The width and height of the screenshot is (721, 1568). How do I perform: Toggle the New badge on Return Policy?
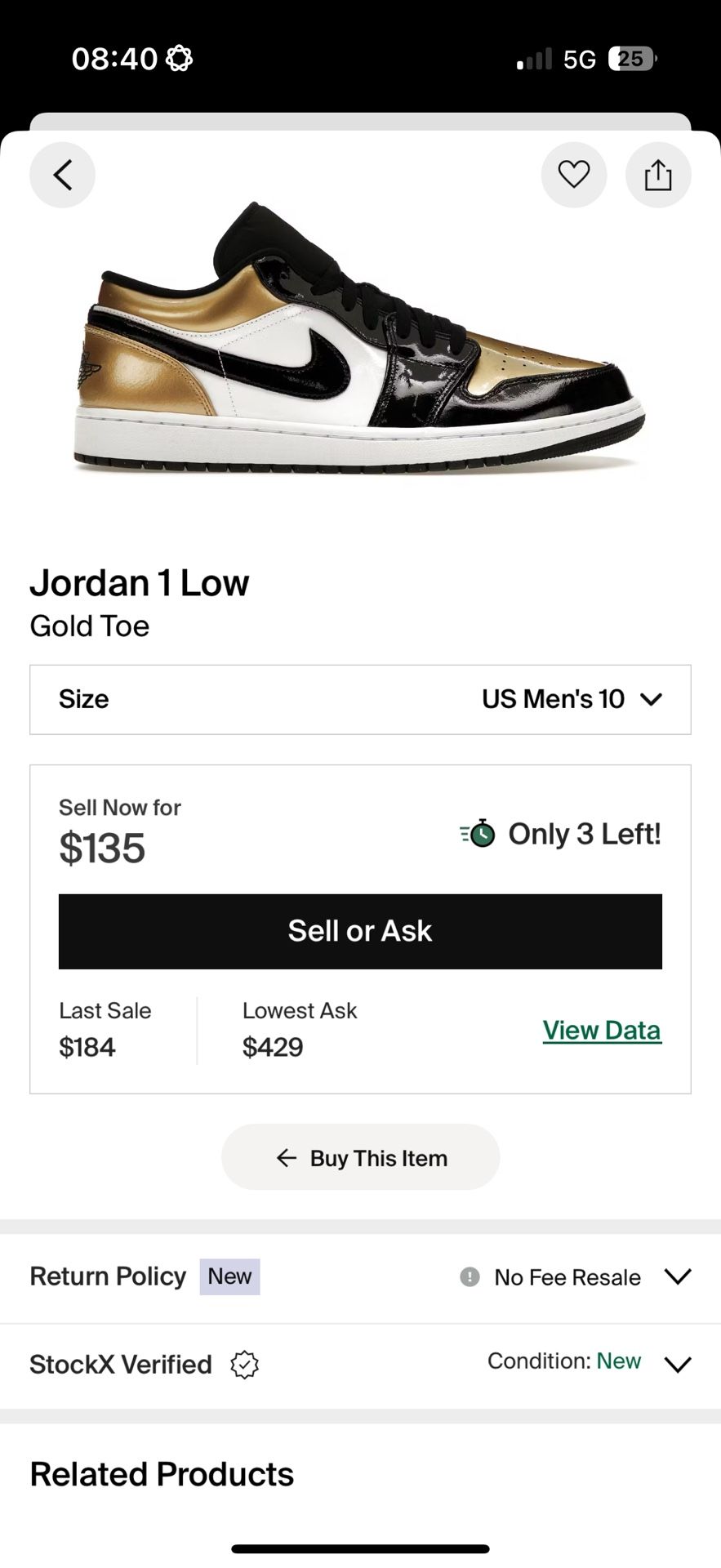[229, 1276]
